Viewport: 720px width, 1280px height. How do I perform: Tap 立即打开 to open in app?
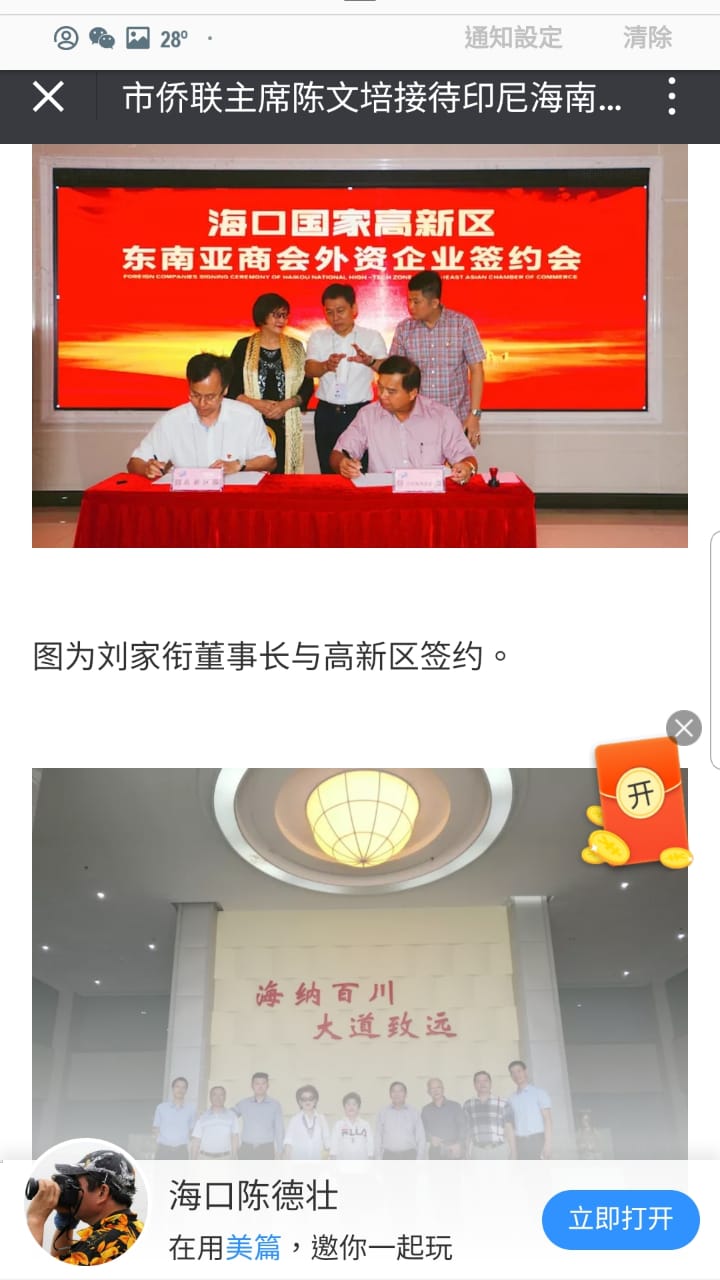(x=620, y=1219)
